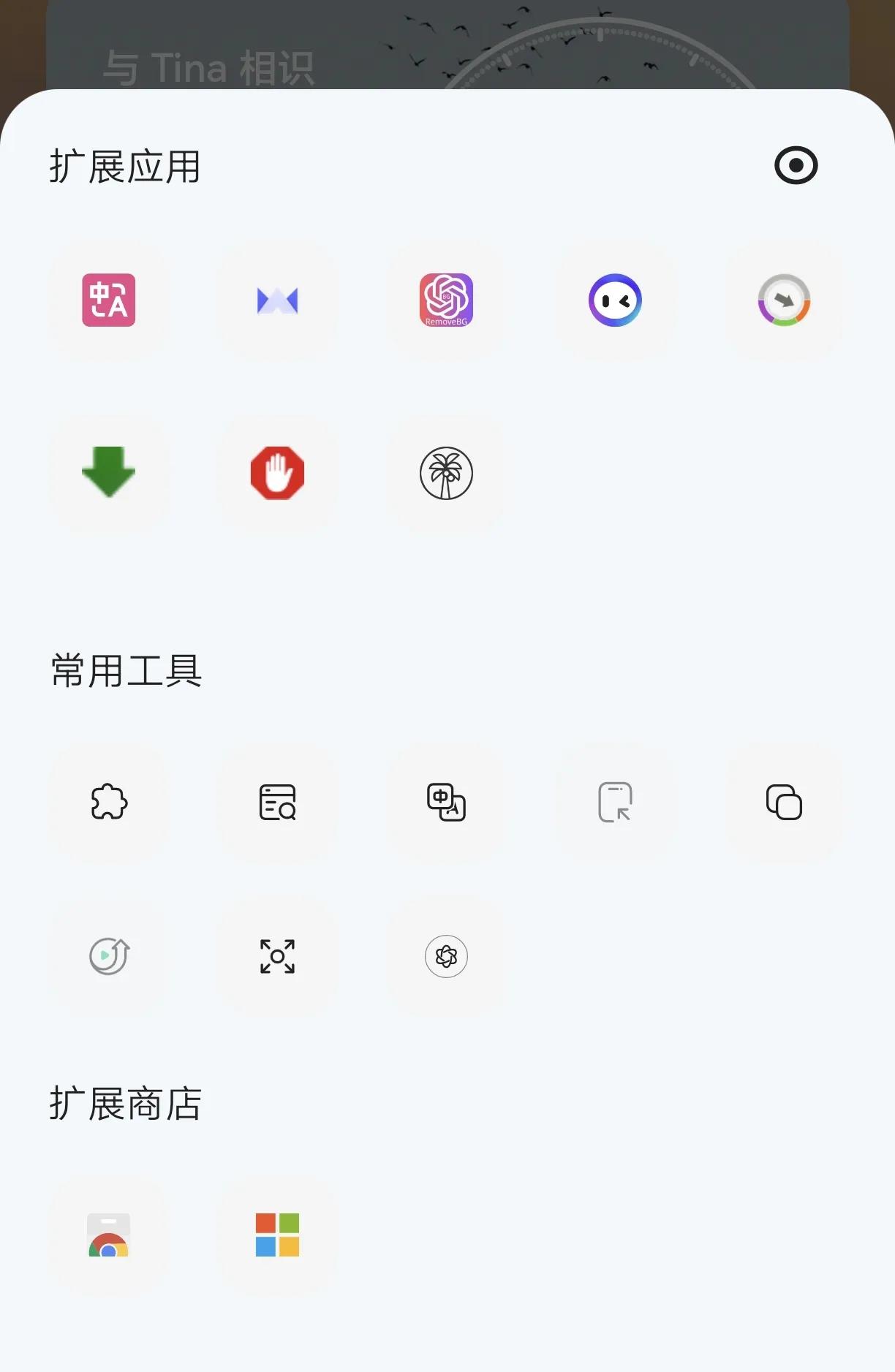
Task: Enable the AdBlock red hand extension
Action: coord(278,473)
